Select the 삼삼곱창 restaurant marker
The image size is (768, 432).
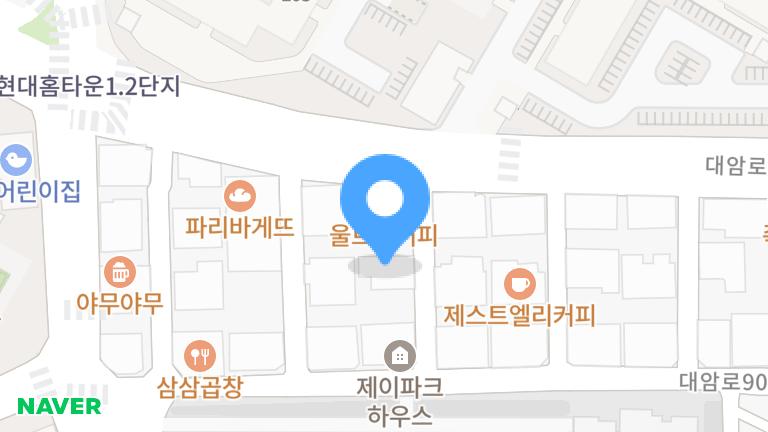click(x=200, y=354)
